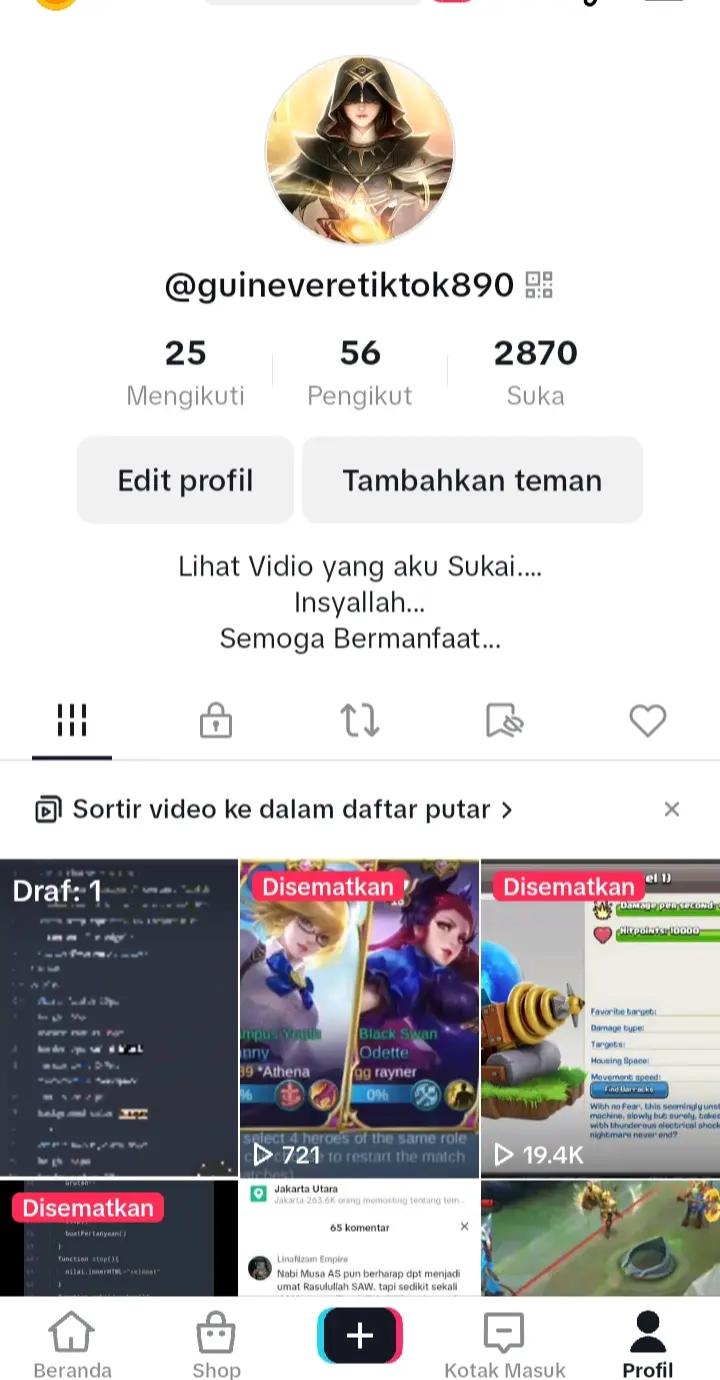The width and height of the screenshot is (720, 1380).
Task: Open the Kotak Masuk inbox
Action: pos(504,1345)
